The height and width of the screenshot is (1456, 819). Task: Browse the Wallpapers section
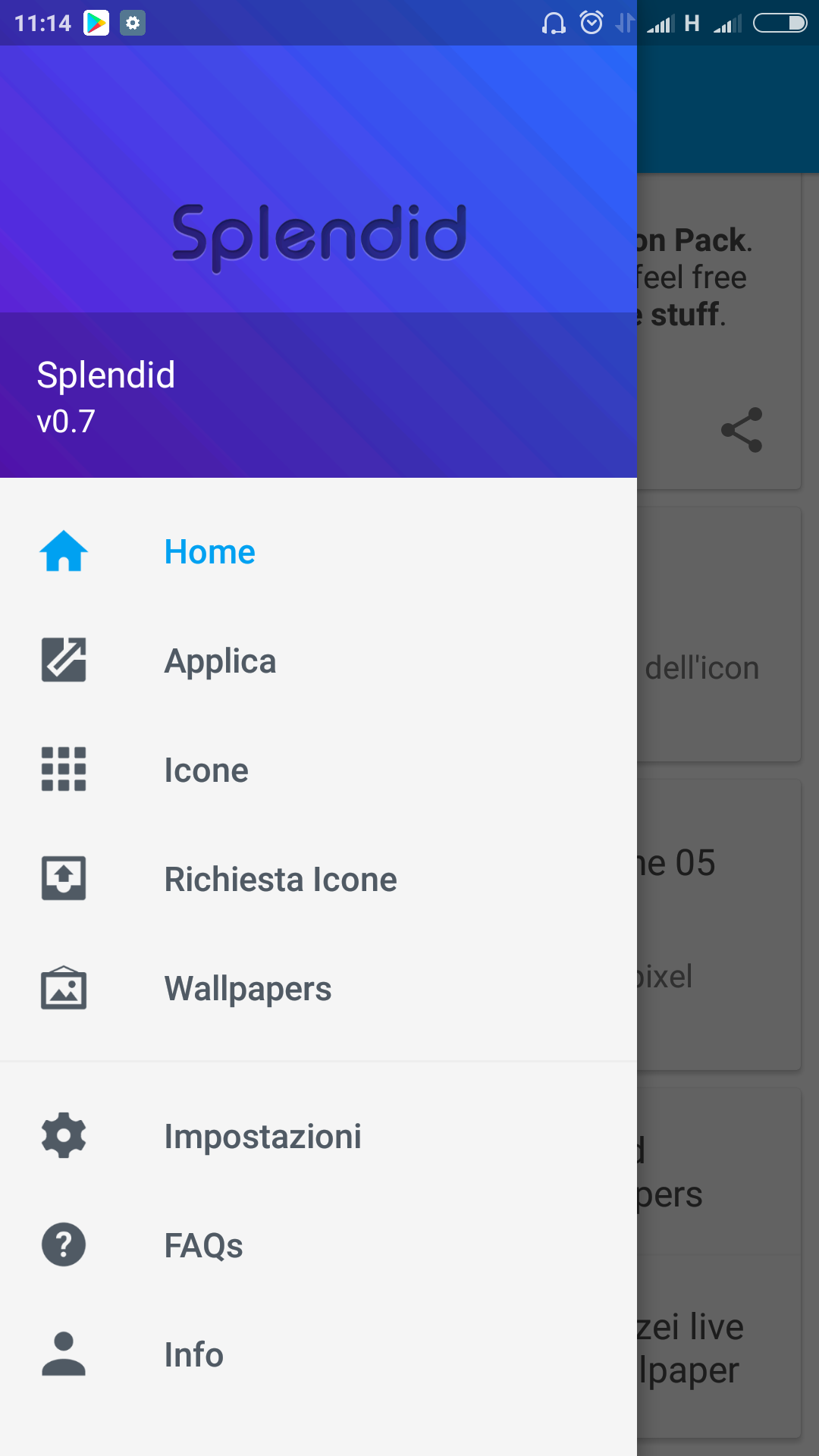pos(318,988)
